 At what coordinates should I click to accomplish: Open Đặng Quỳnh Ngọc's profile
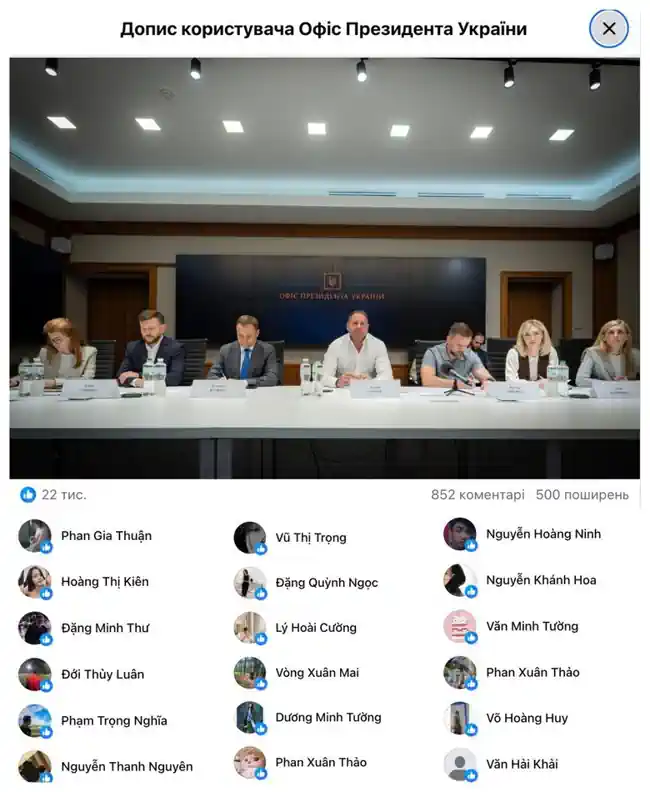[326, 583]
